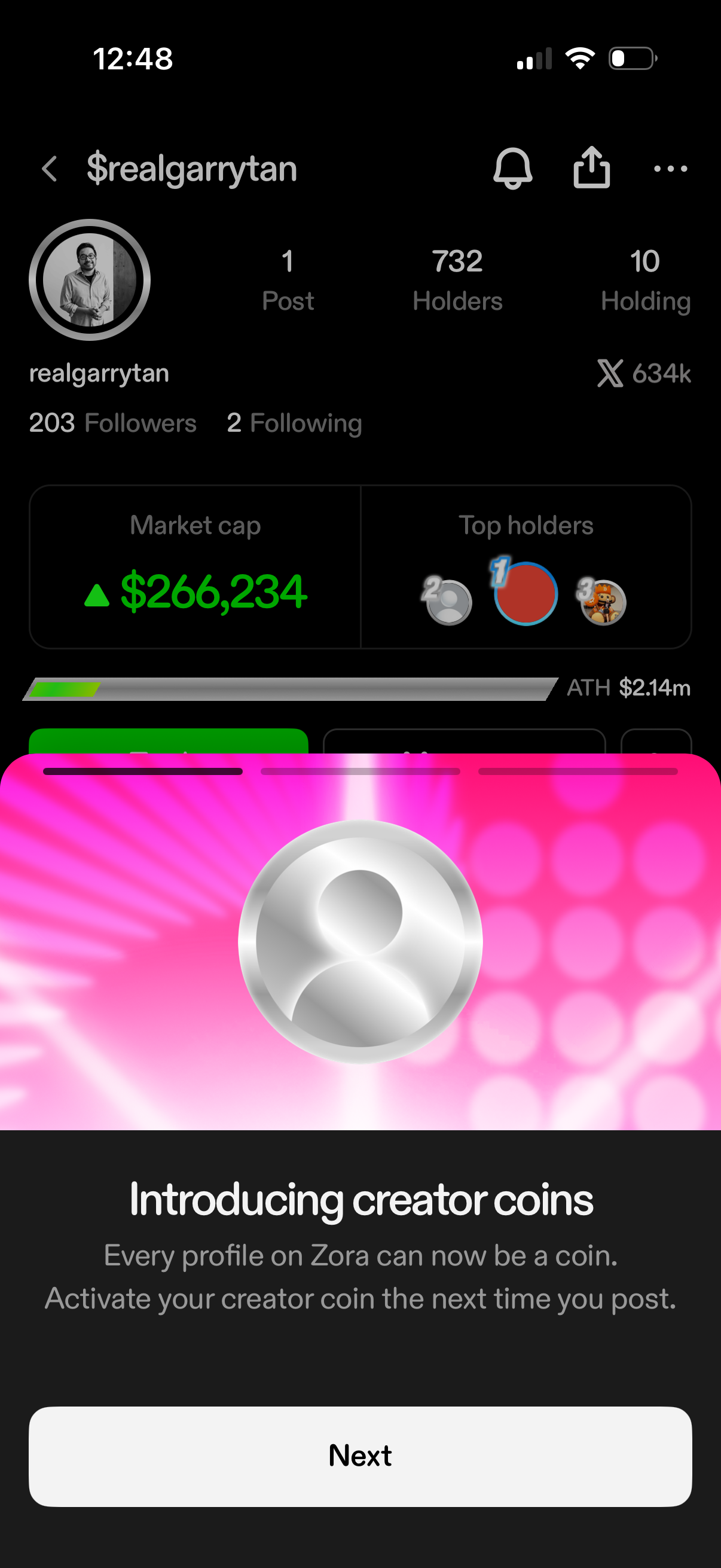View the number two top holder avatar
This screenshot has height=1568, width=721.
[x=449, y=602]
